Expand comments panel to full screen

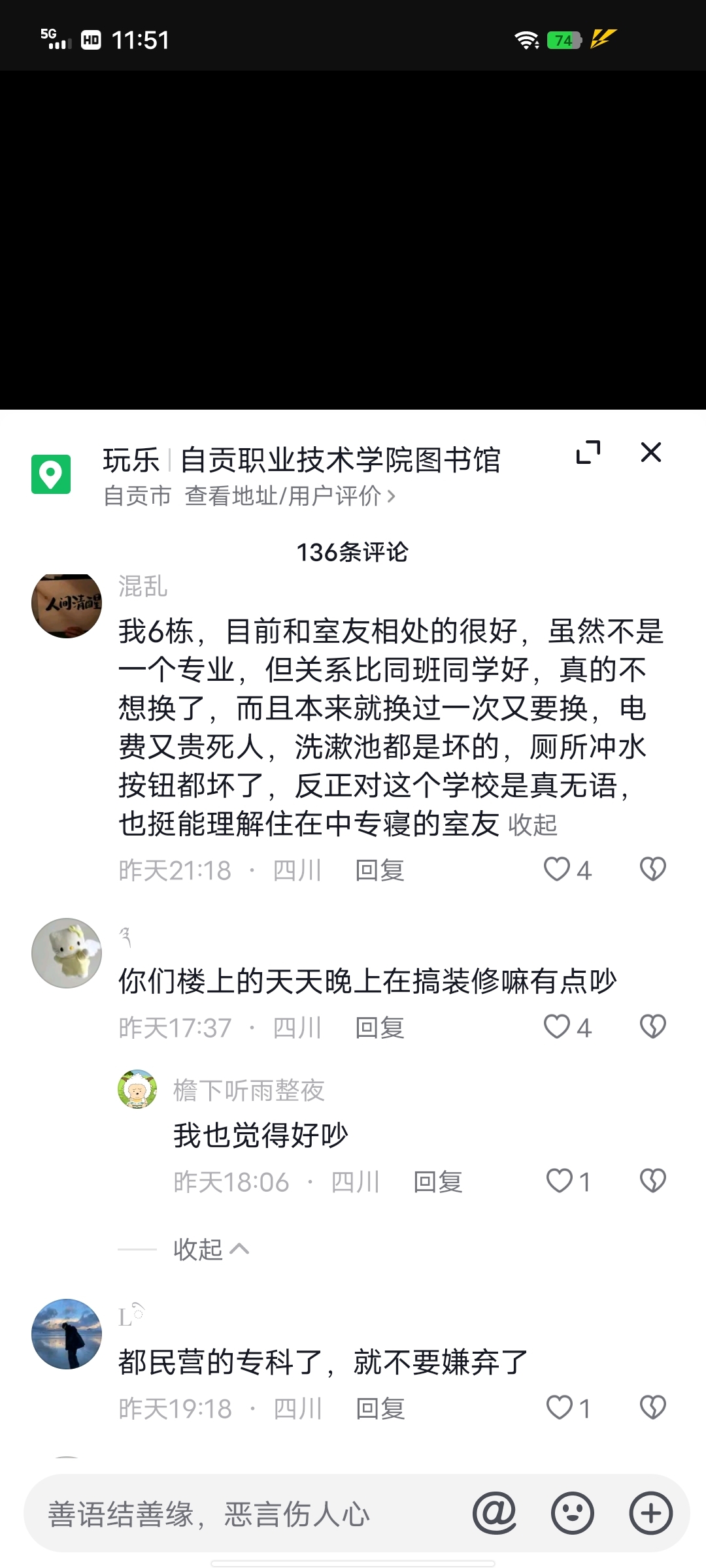tap(588, 452)
